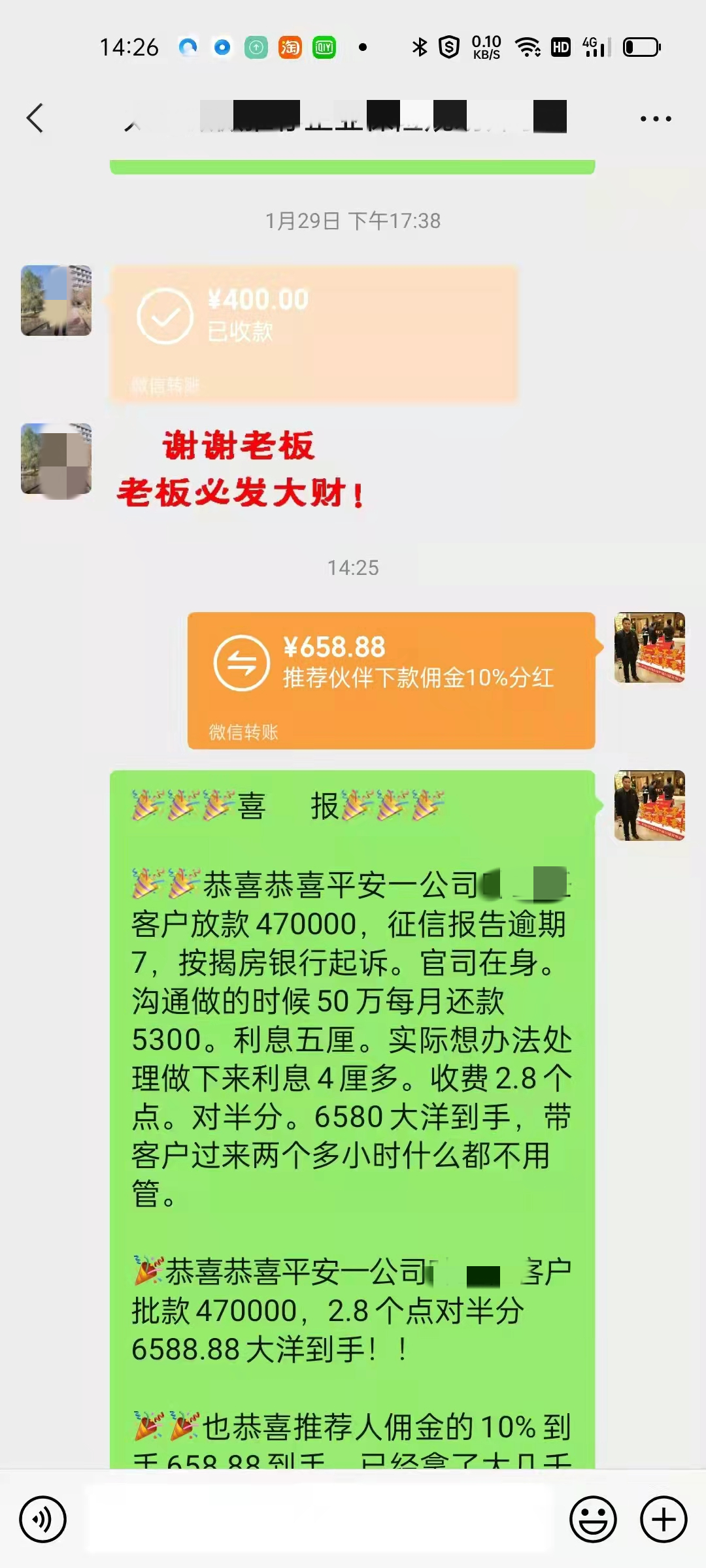This screenshot has width=706, height=1568.
Task: Switch to voice message input
Action: 43,1519
